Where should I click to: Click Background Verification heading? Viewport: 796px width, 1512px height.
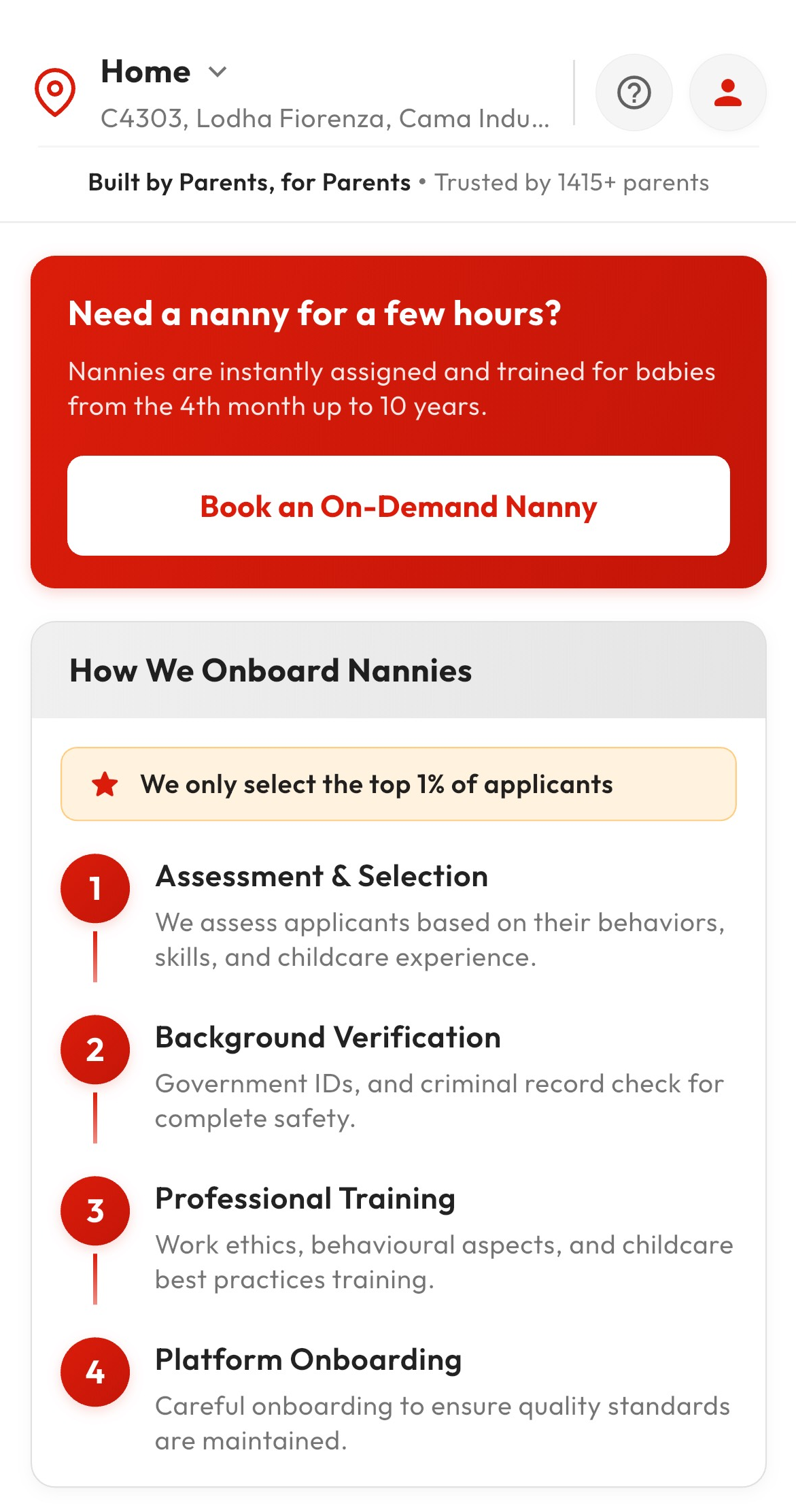(x=328, y=1038)
